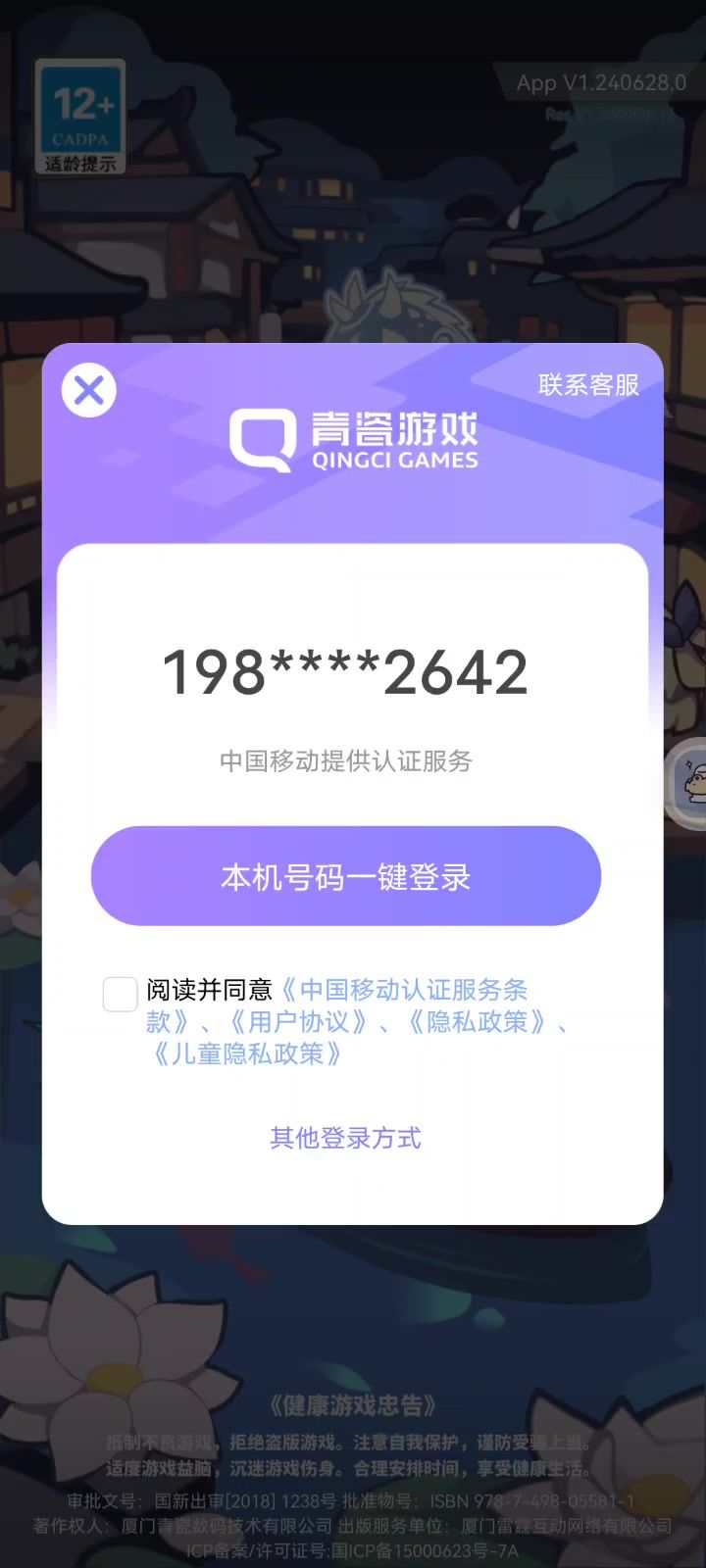Tap 本机号码一键登录 button
Viewport: 706px width, 1568px height.
click(x=345, y=876)
